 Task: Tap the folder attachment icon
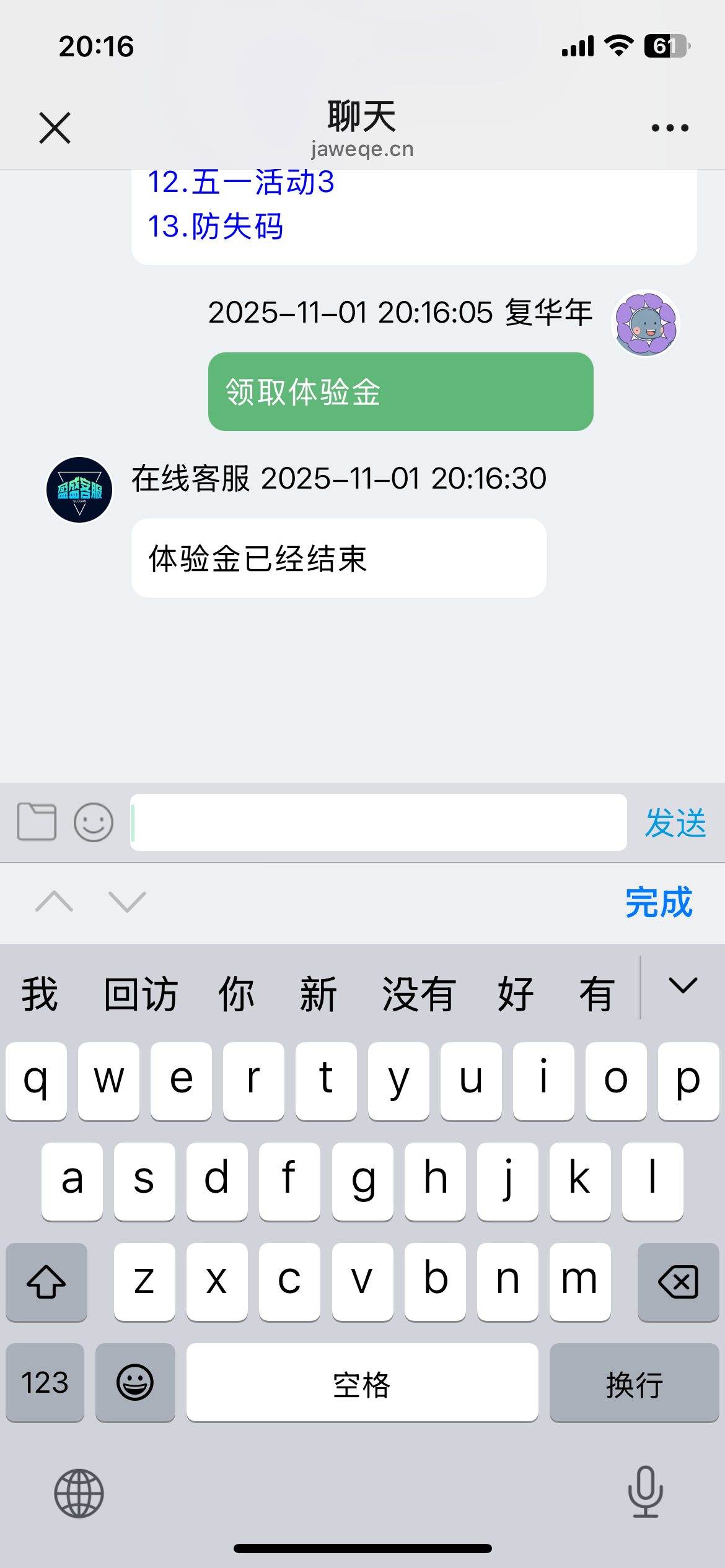point(37,822)
